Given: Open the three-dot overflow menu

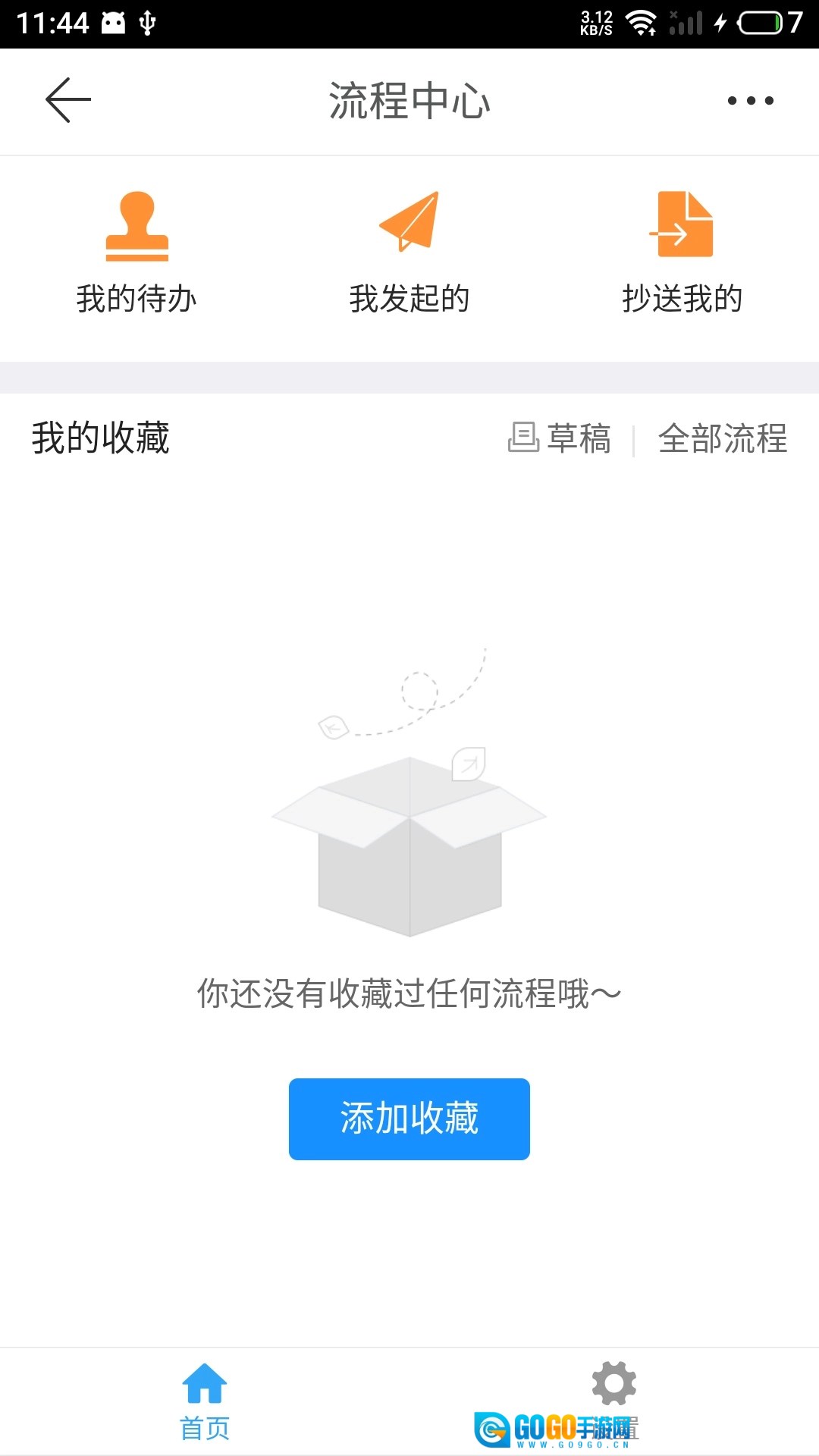Looking at the screenshot, I should [750, 100].
